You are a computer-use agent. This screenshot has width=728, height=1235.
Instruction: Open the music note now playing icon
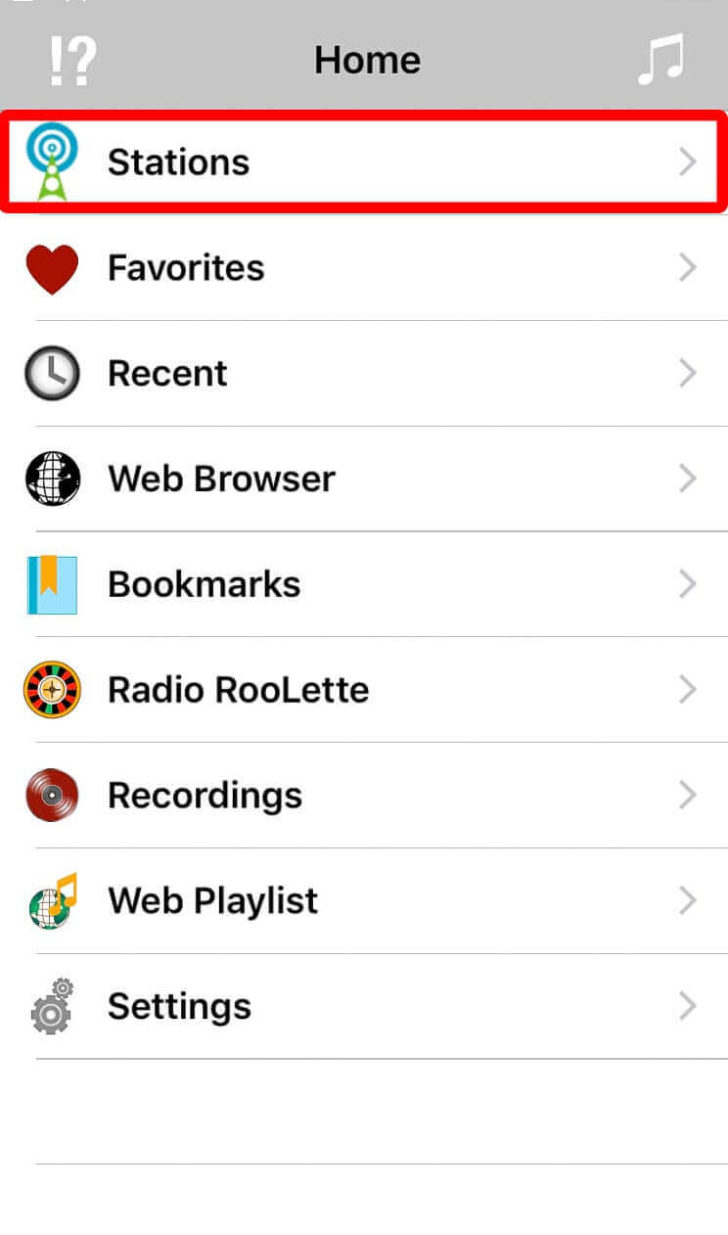click(x=661, y=60)
